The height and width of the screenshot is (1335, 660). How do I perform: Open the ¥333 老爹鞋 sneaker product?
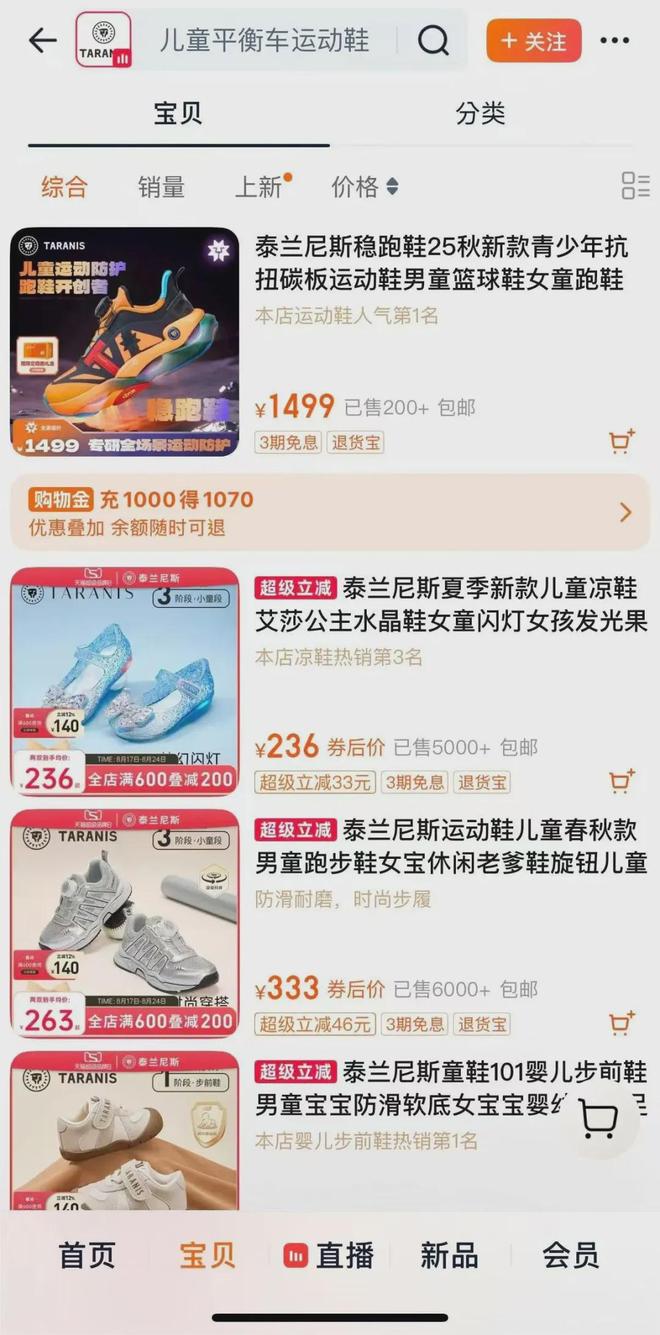point(450,846)
